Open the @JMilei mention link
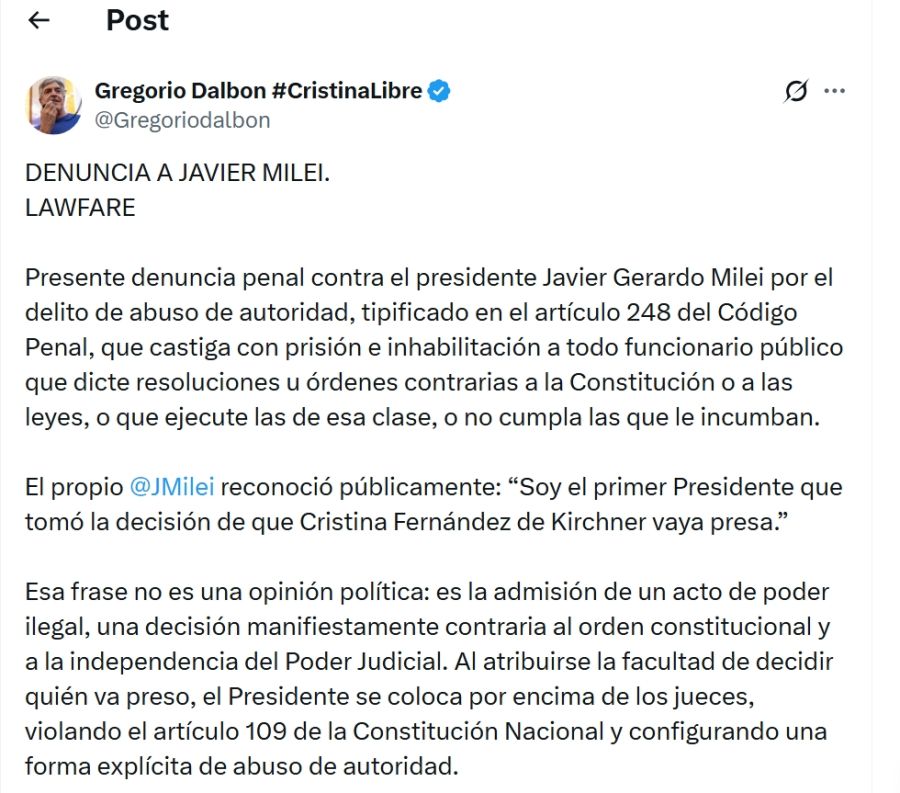 pyautogui.click(x=172, y=487)
